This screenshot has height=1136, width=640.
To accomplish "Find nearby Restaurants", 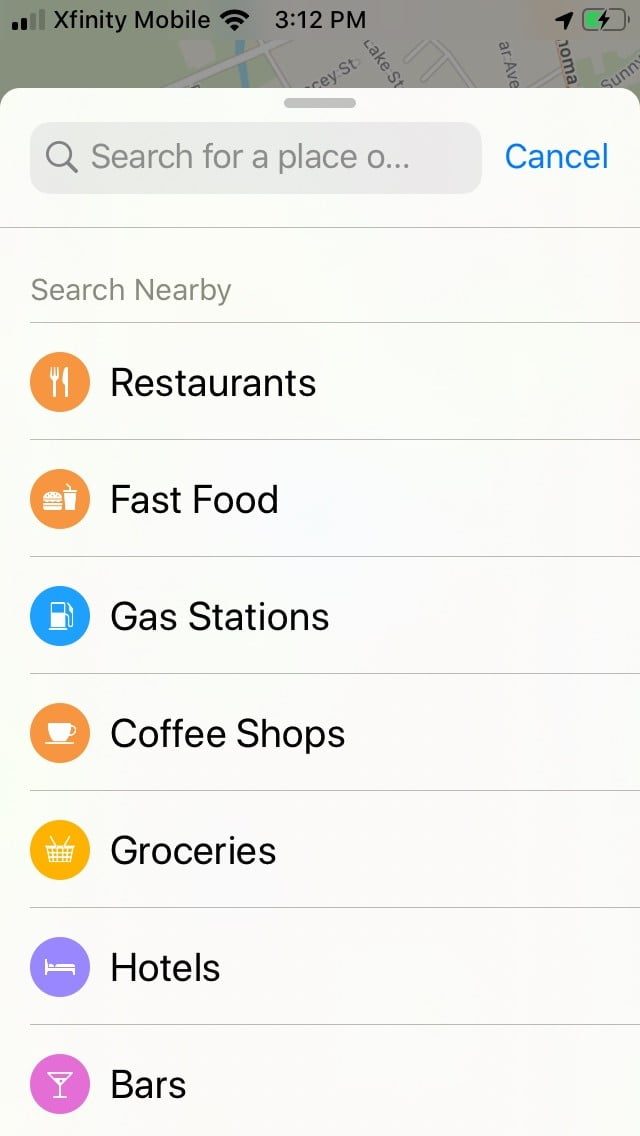I will (212, 382).
